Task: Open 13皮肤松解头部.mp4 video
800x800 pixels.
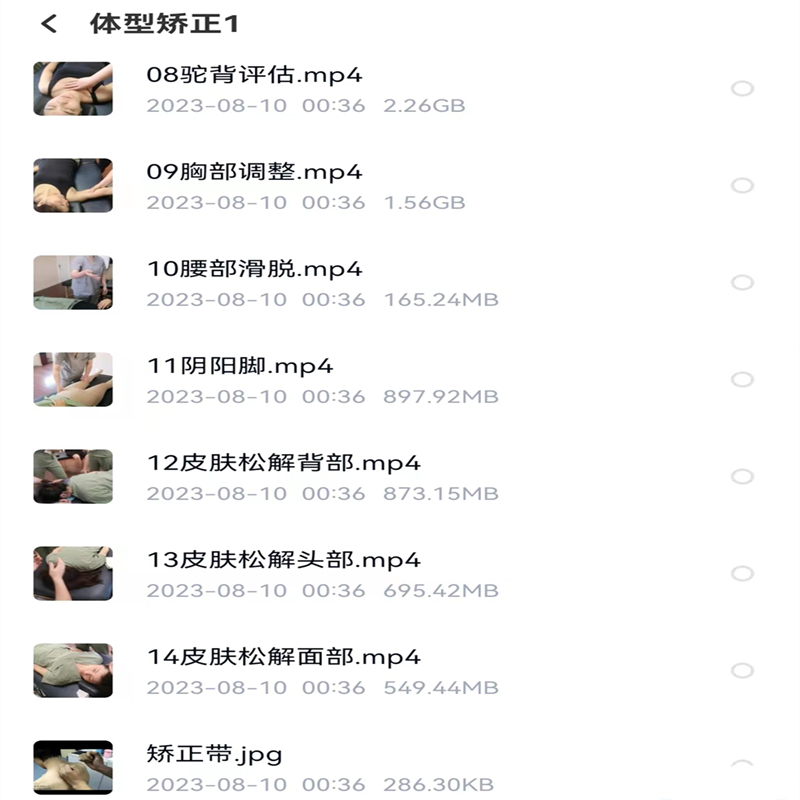Action: click(284, 560)
